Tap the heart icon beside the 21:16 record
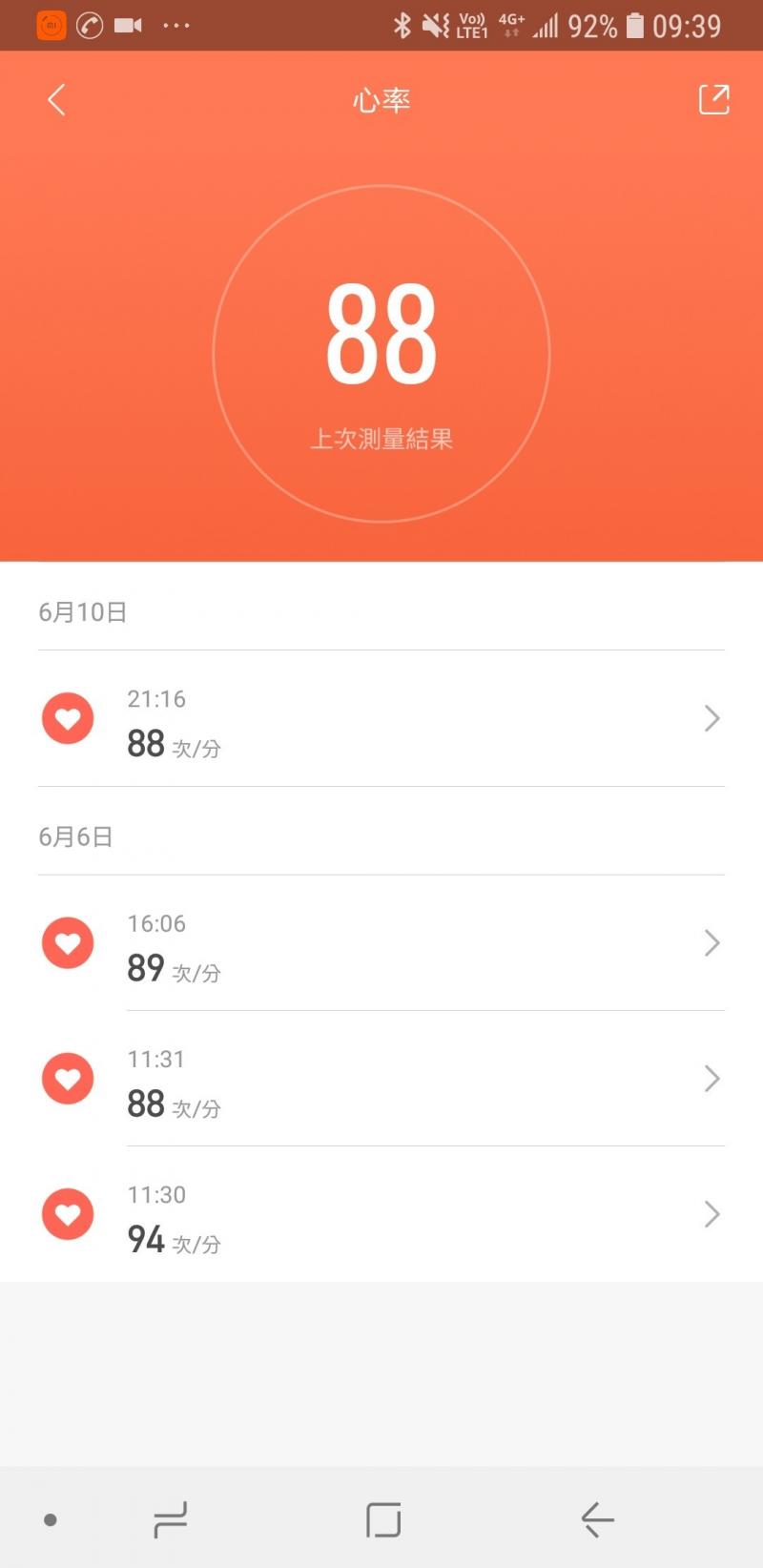Screen dimensions: 763x1568 point(67,718)
